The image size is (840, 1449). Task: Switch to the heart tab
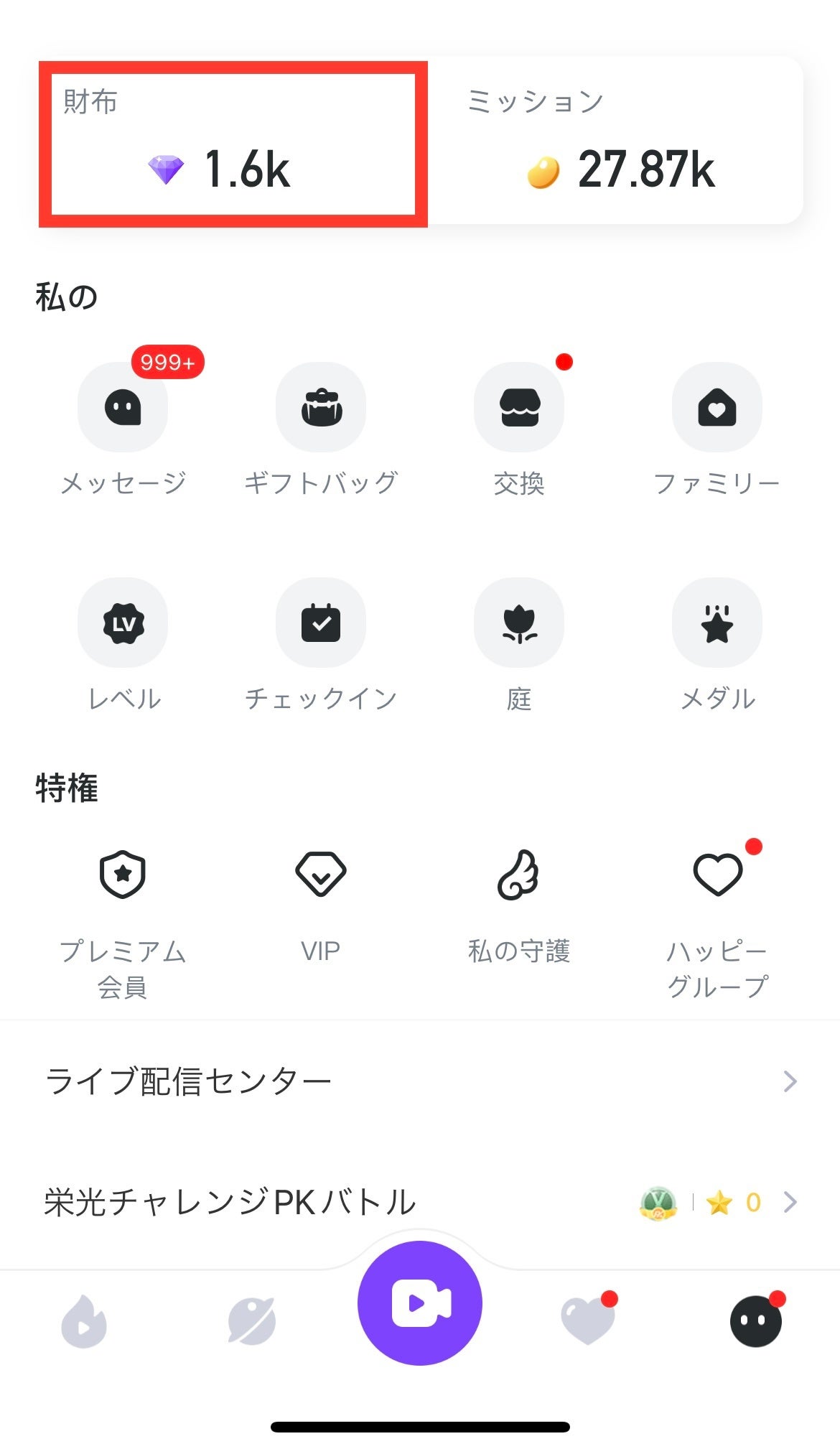pyautogui.click(x=588, y=1321)
